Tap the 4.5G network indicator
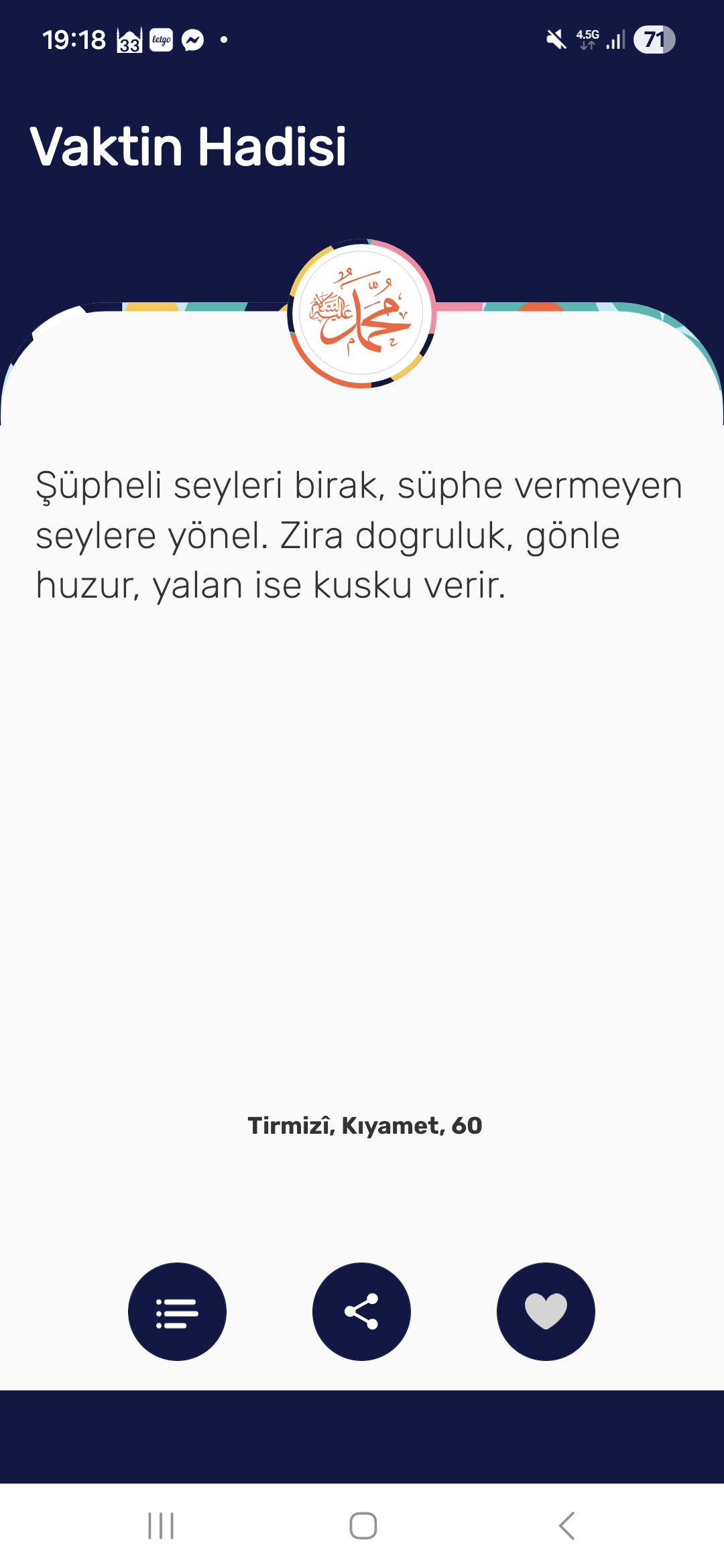This screenshot has width=724, height=1568. tap(586, 40)
